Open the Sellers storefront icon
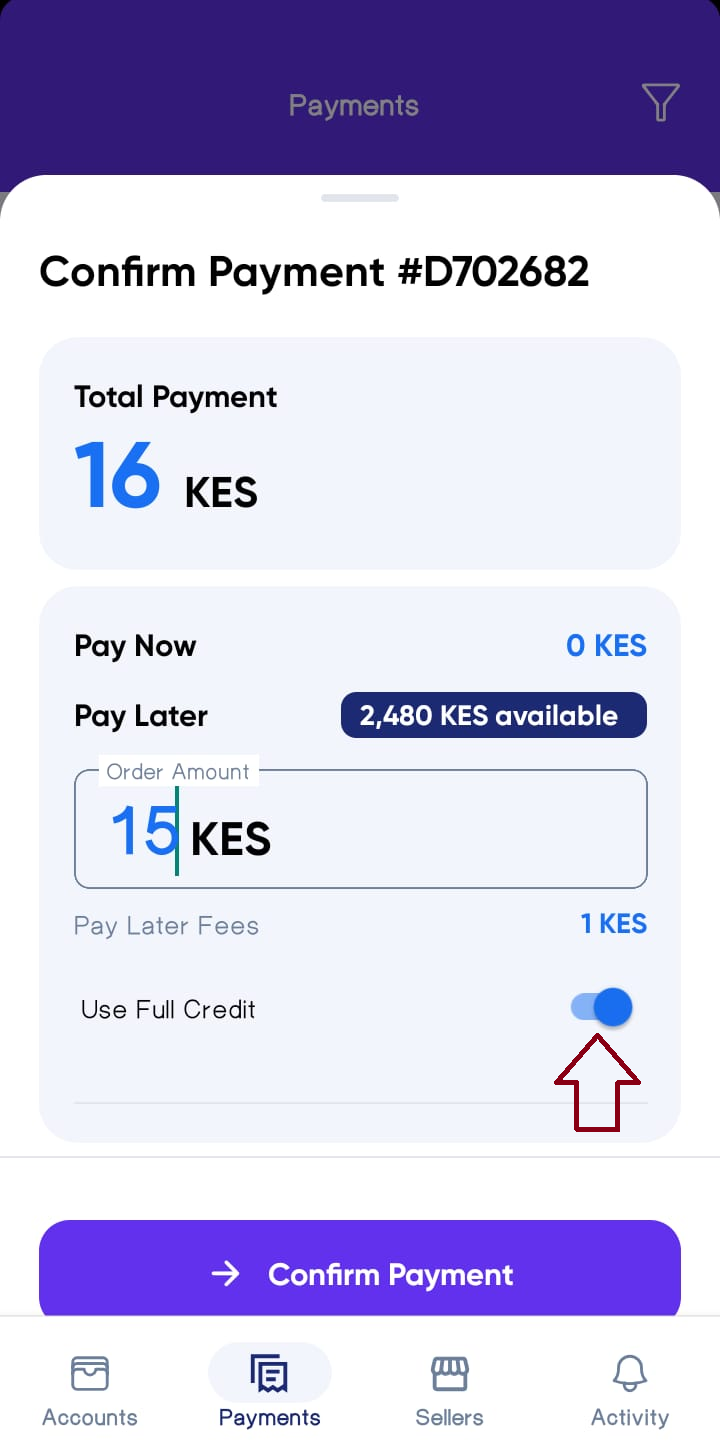Image resolution: width=720 pixels, height=1441 pixels. tap(449, 1371)
